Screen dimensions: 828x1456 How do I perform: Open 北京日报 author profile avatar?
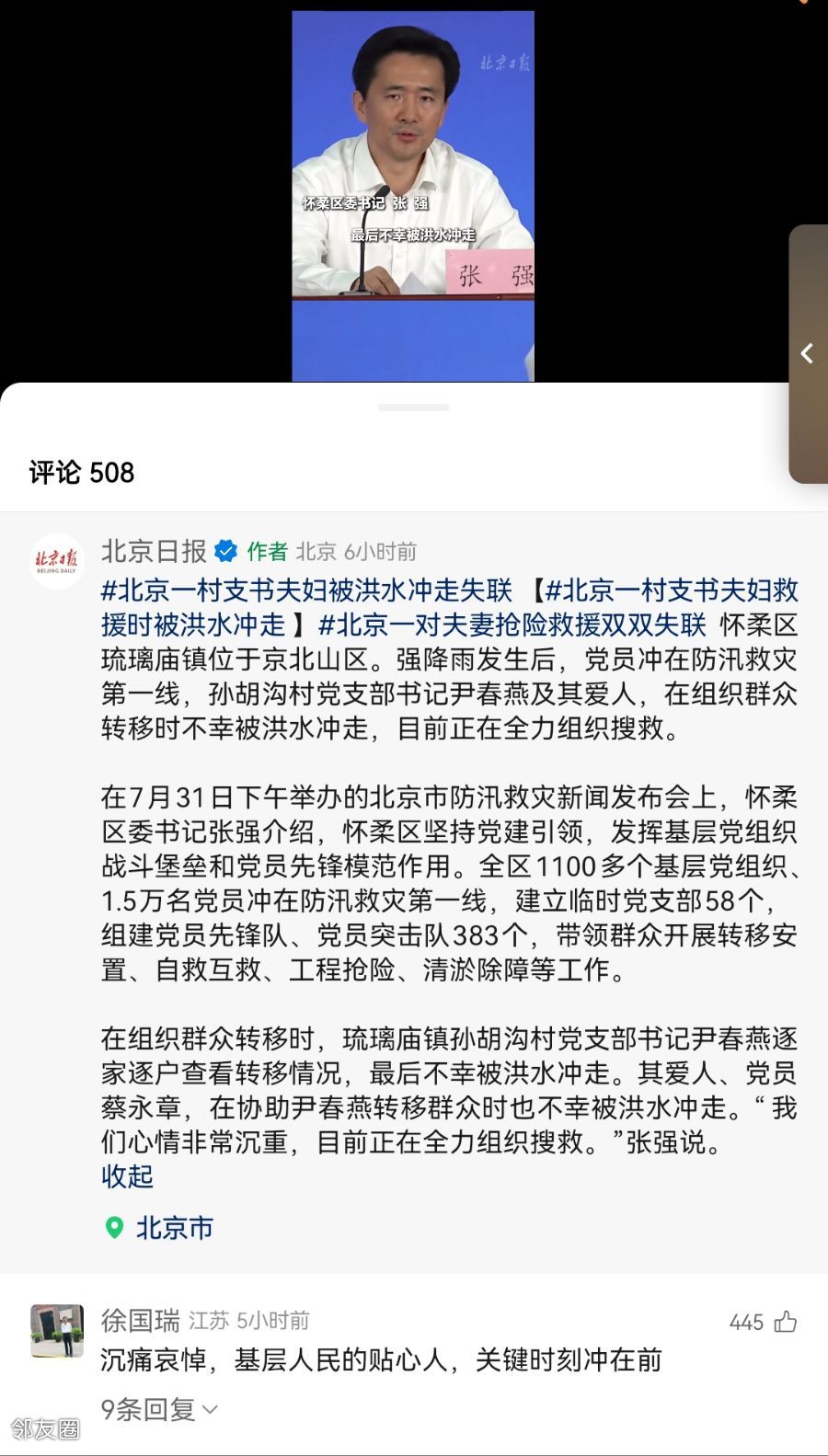point(57,560)
